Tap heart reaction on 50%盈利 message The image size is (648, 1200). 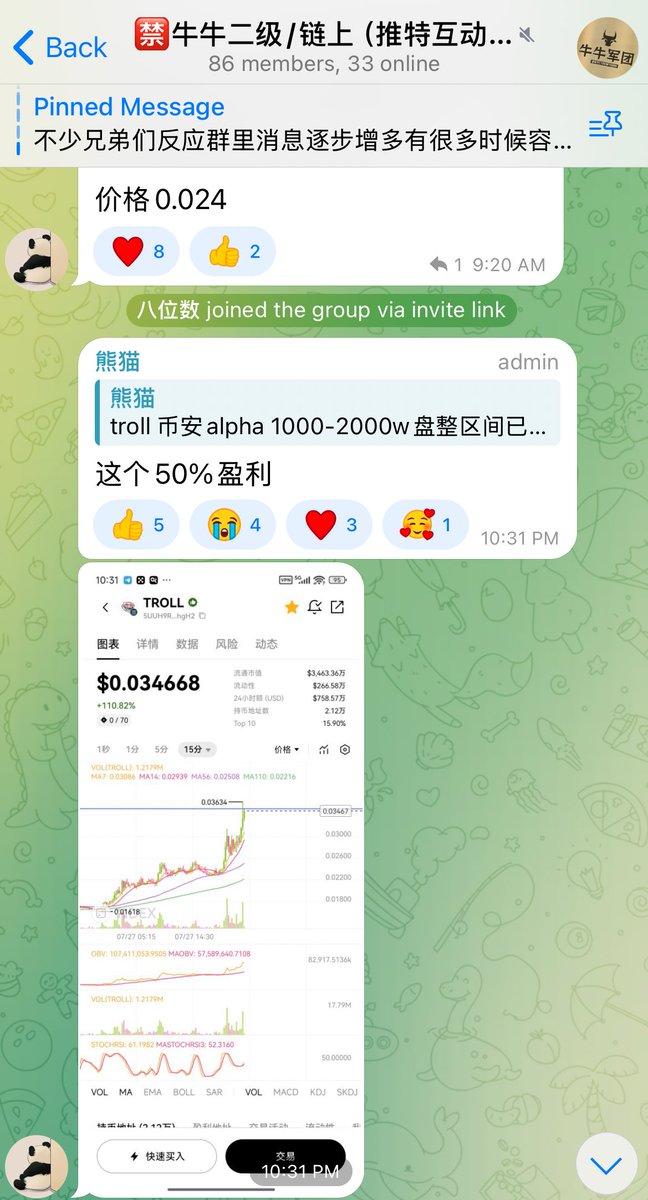(328, 524)
